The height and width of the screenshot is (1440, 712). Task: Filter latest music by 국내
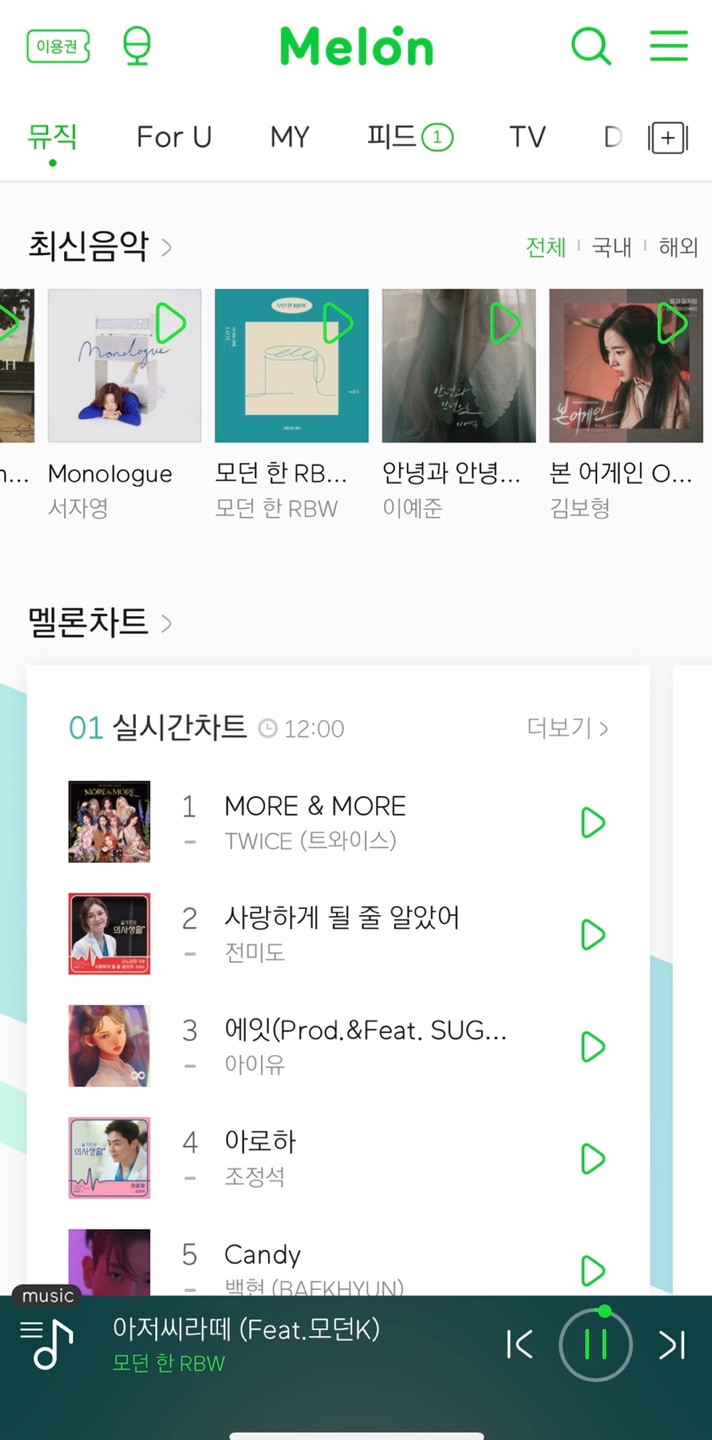[x=611, y=247]
